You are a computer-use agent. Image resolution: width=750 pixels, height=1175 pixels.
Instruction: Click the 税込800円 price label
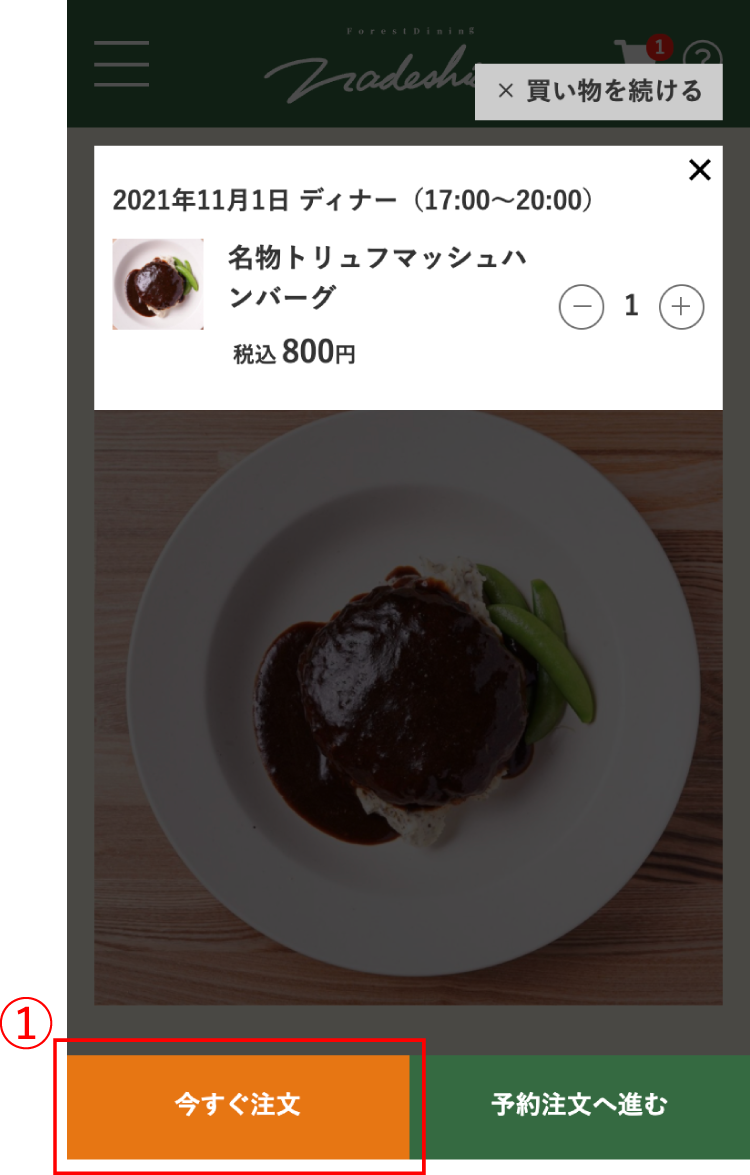288,352
